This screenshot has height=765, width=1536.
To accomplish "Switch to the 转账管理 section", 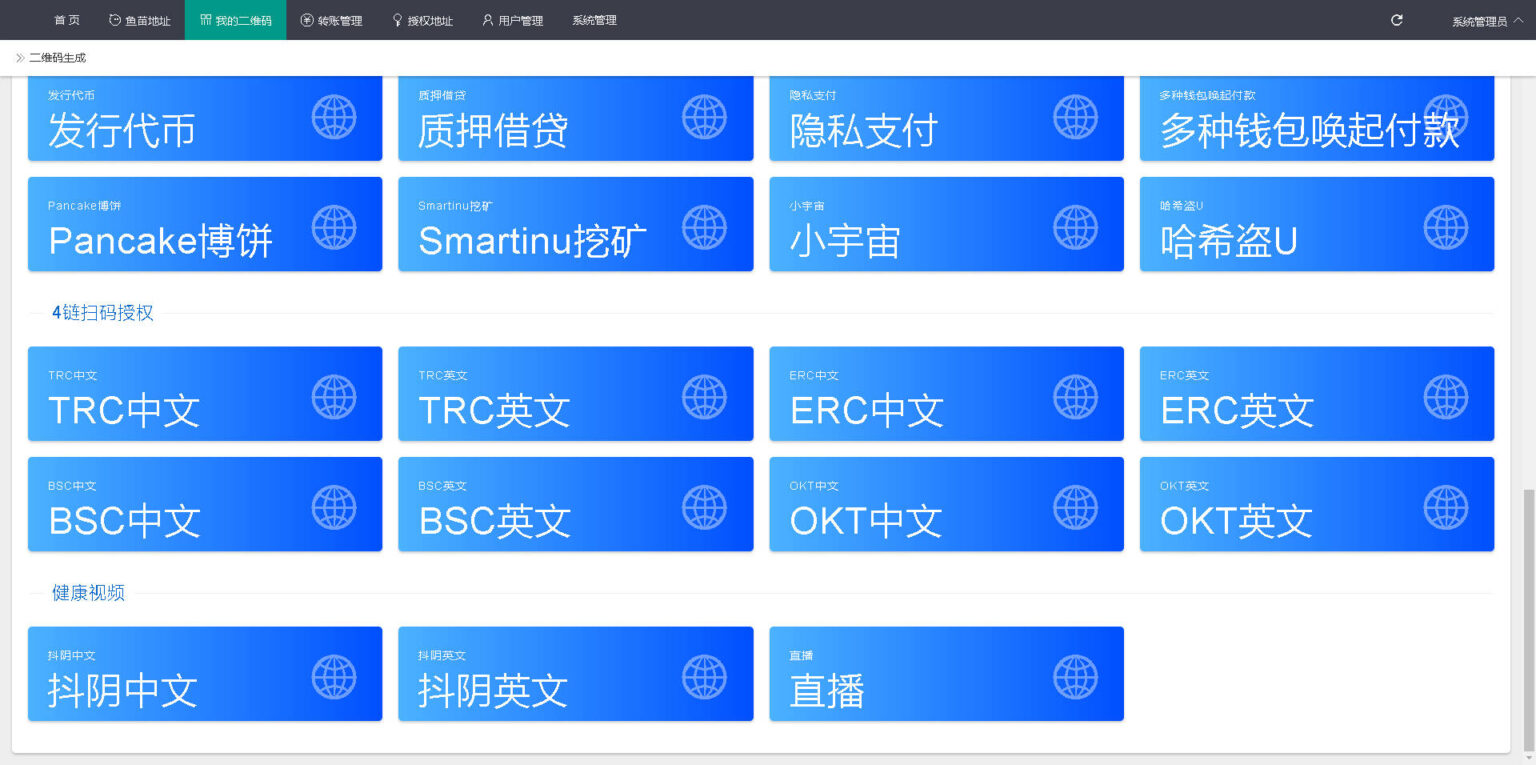I will click(x=331, y=20).
